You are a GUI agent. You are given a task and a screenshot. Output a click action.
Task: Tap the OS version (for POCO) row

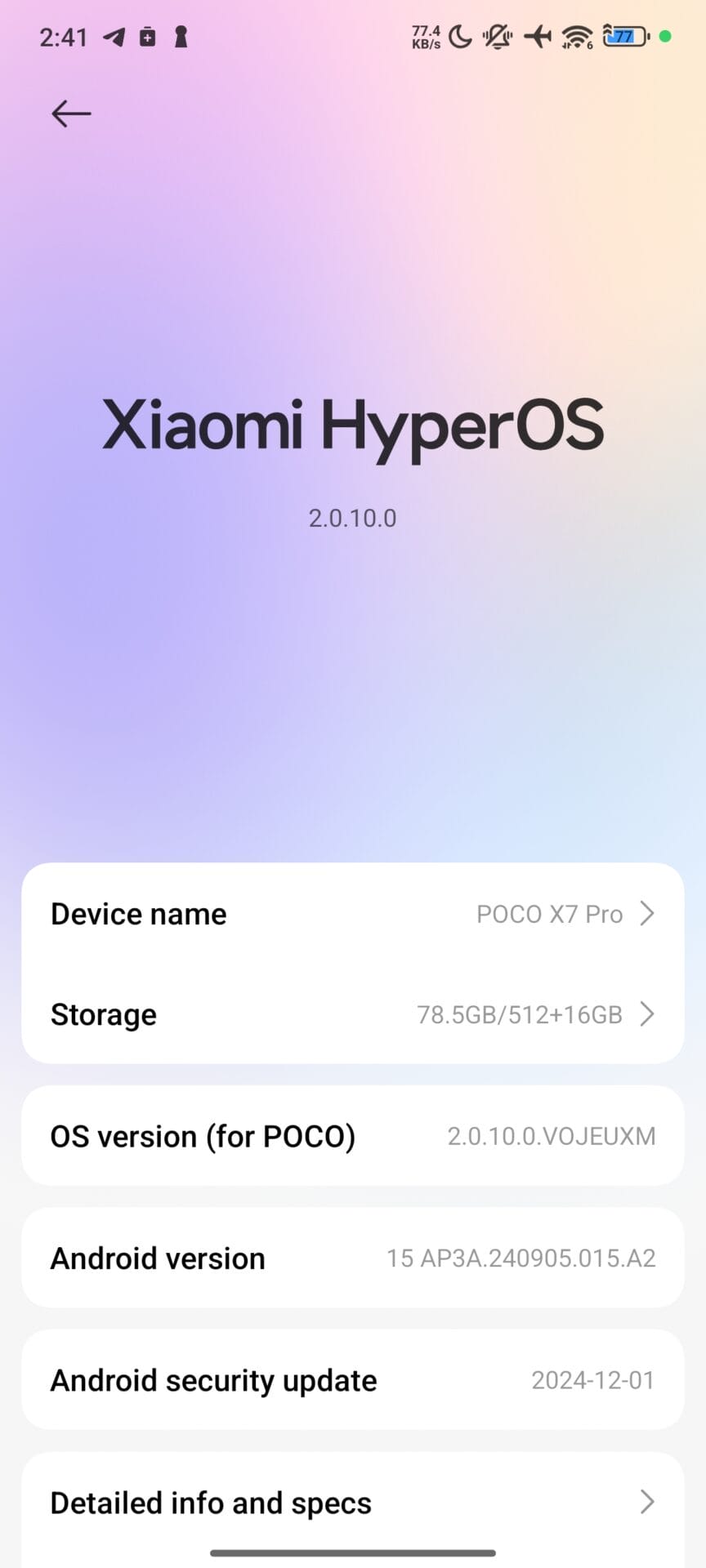coord(352,1136)
